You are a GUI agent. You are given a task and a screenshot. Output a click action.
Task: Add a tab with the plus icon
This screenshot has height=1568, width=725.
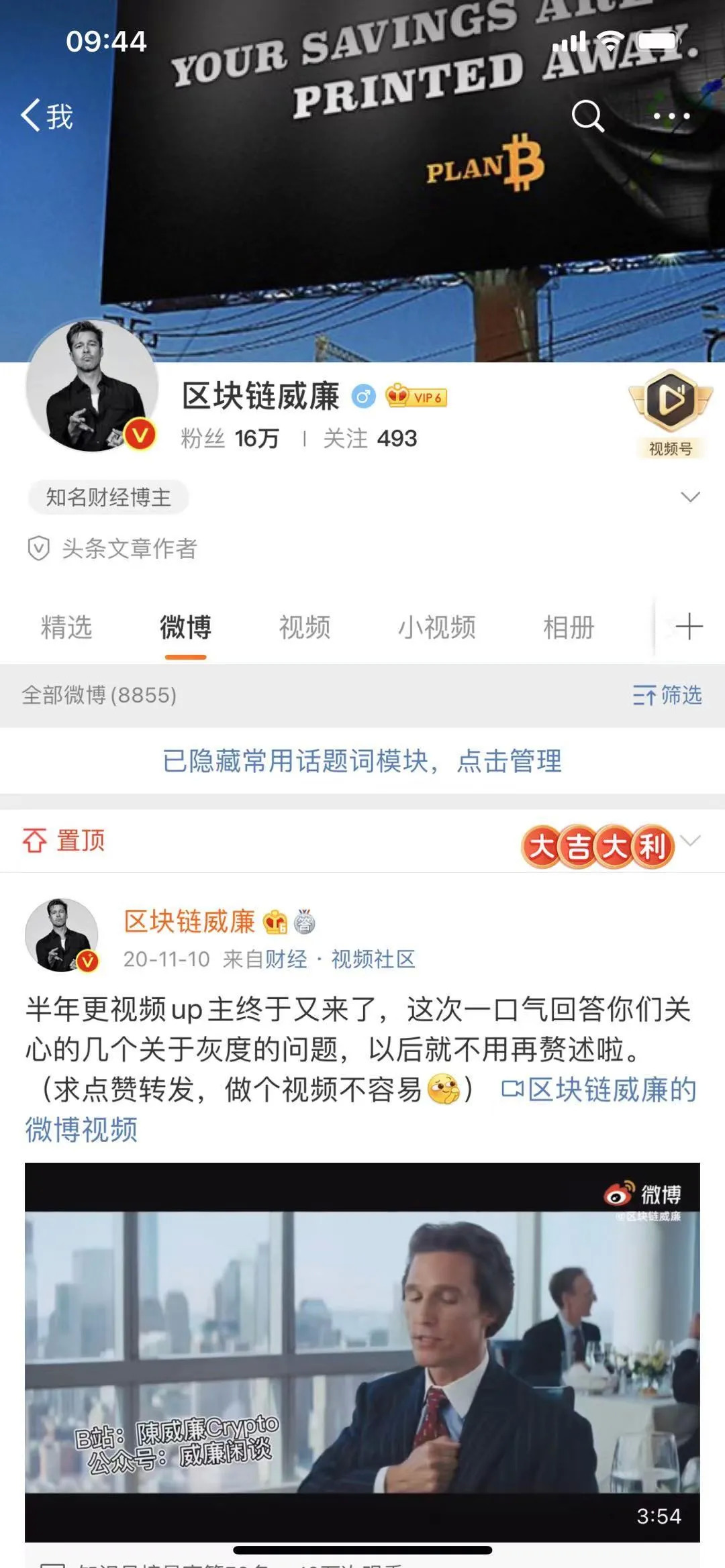coord(689,627)
